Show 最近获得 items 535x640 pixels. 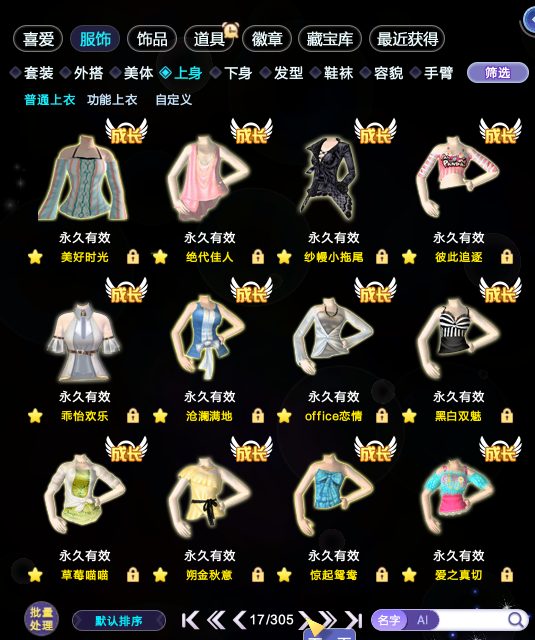(x=407, y=39)
